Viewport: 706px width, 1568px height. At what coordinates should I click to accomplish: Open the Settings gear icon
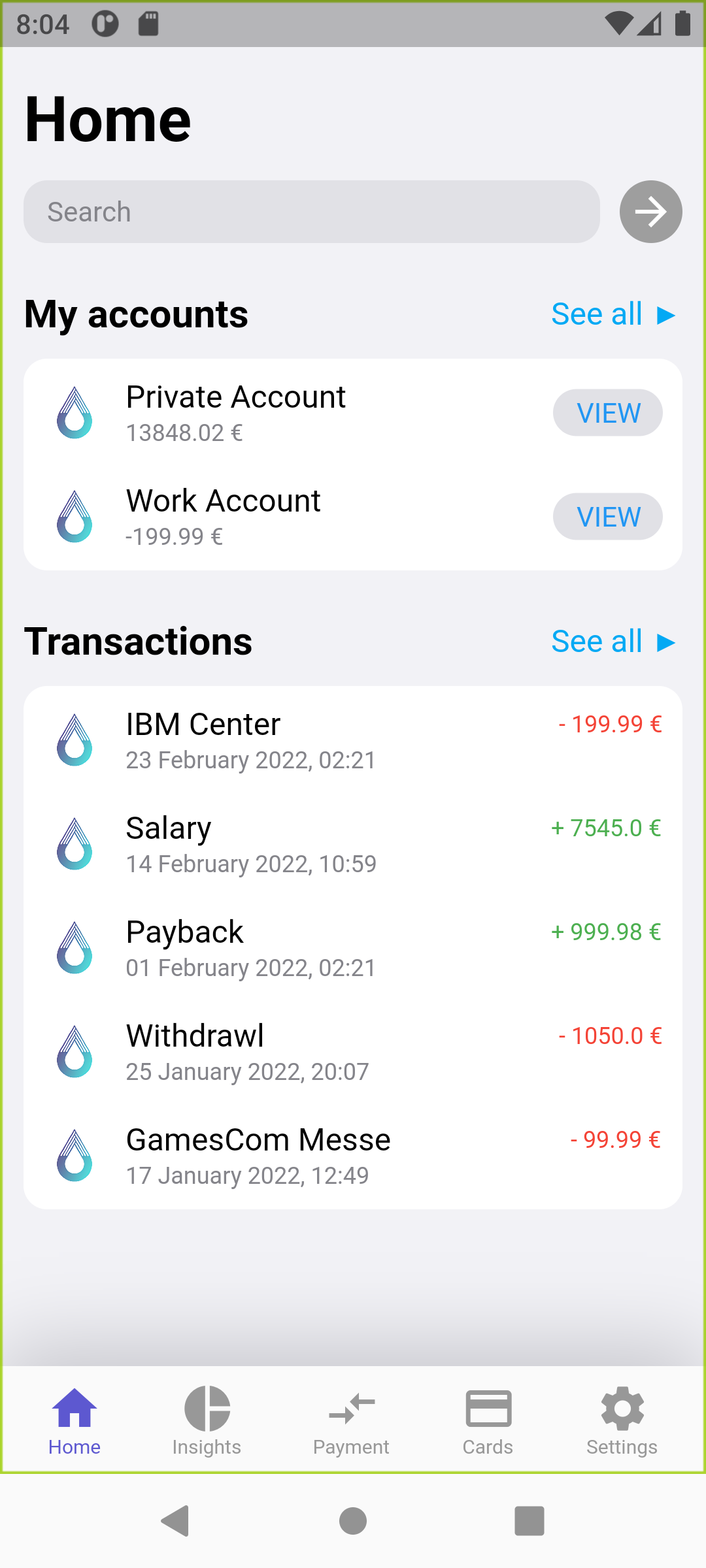[622, 1408]
